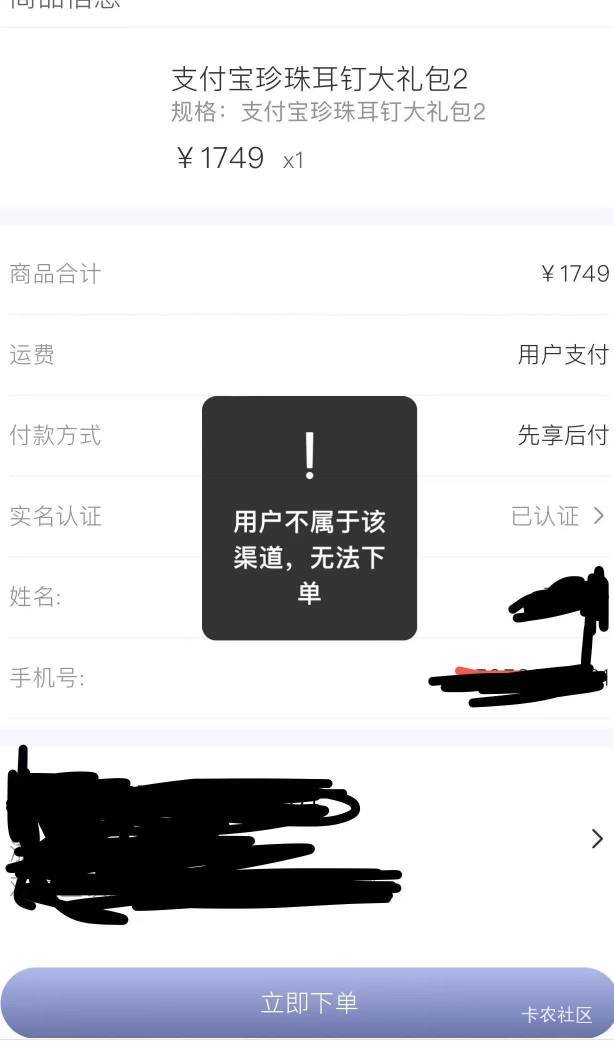Tap the 立即下单 button
This screenshot has width=614, height=1045.
point(307,1003)
